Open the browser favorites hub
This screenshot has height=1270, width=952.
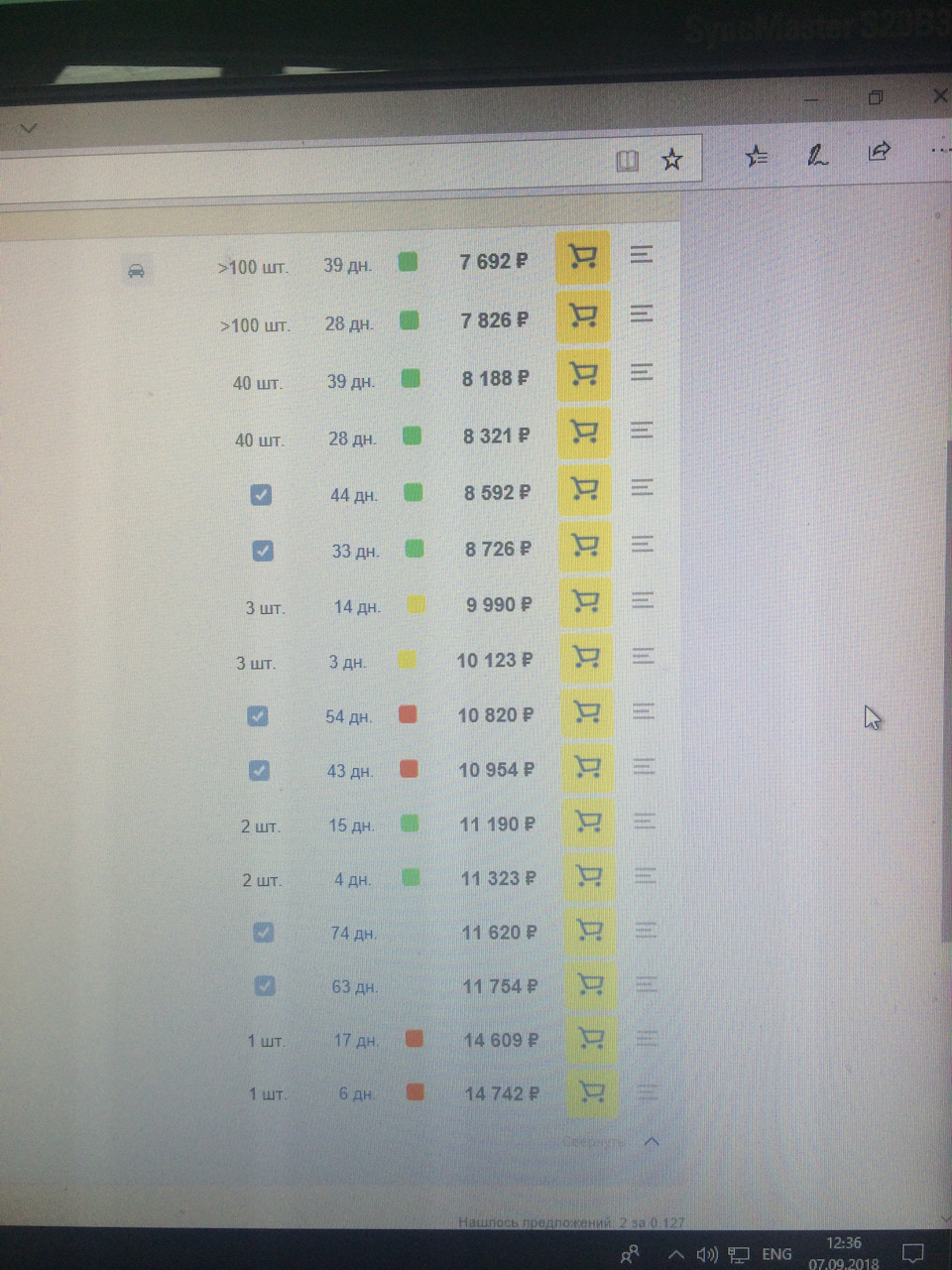pos(757,156)
